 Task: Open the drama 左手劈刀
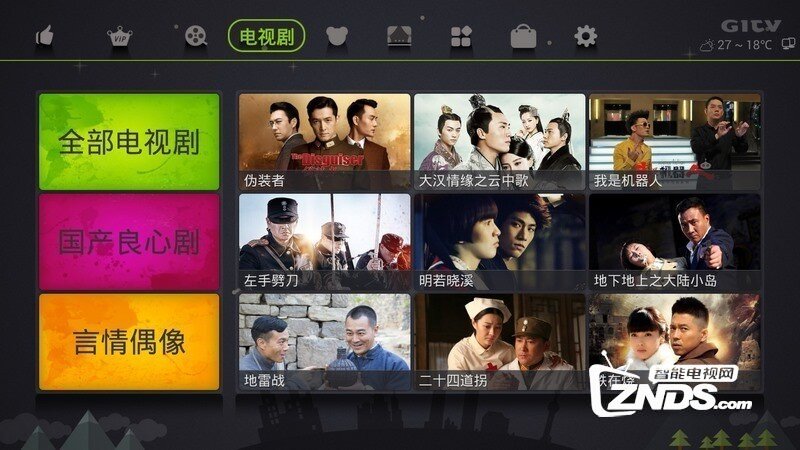pyautogui.click(x=324, y=241)
